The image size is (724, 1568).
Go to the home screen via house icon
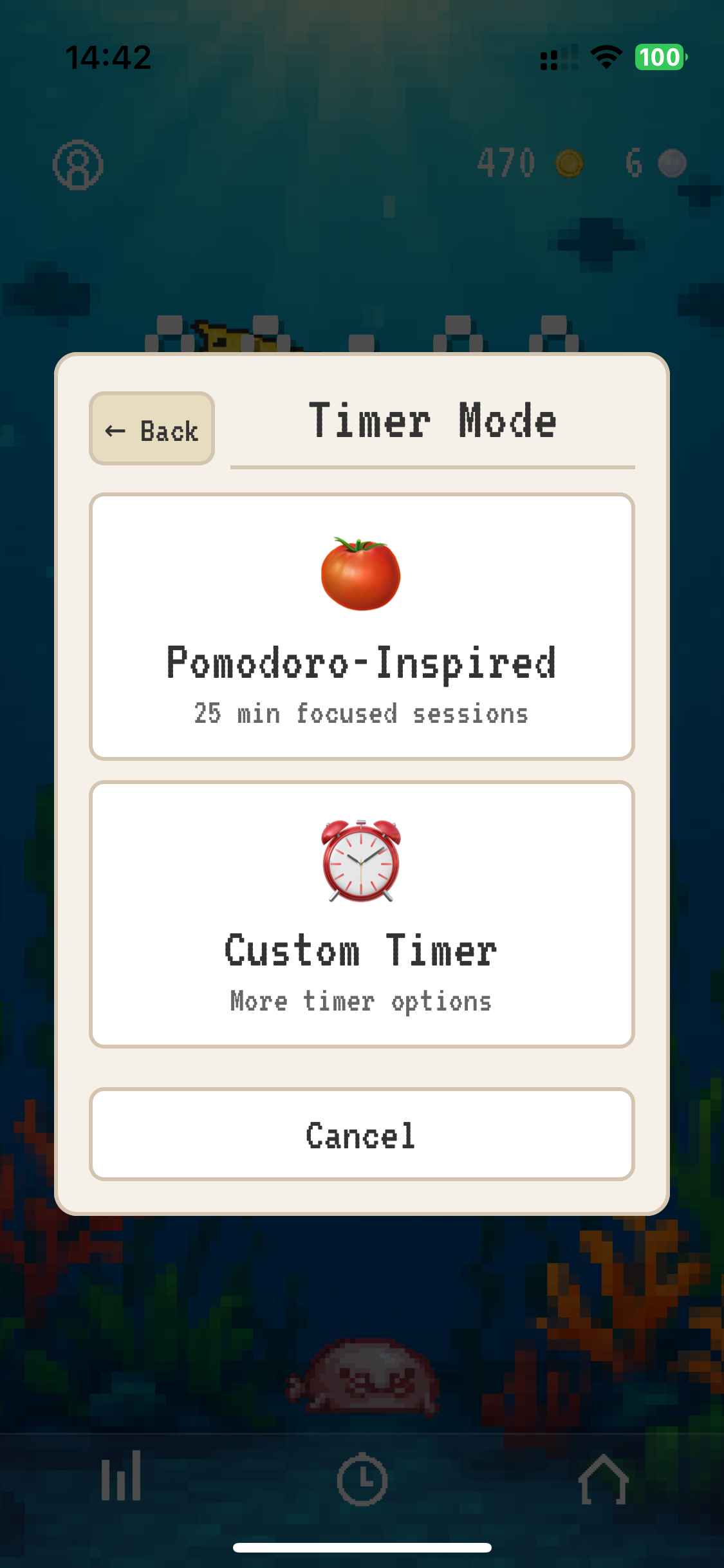click(x=603, y=1478)
